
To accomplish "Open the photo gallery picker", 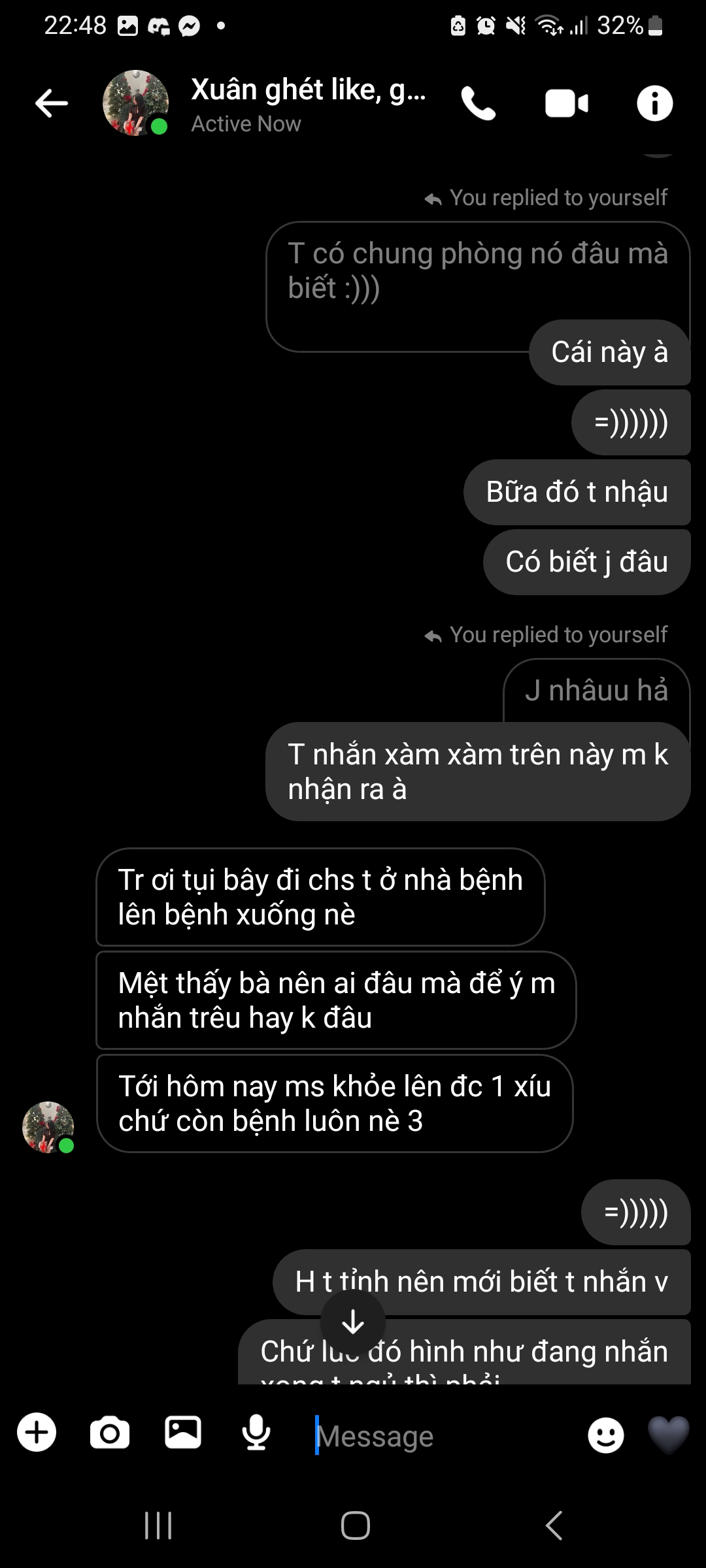I will tap(183, 1432).
